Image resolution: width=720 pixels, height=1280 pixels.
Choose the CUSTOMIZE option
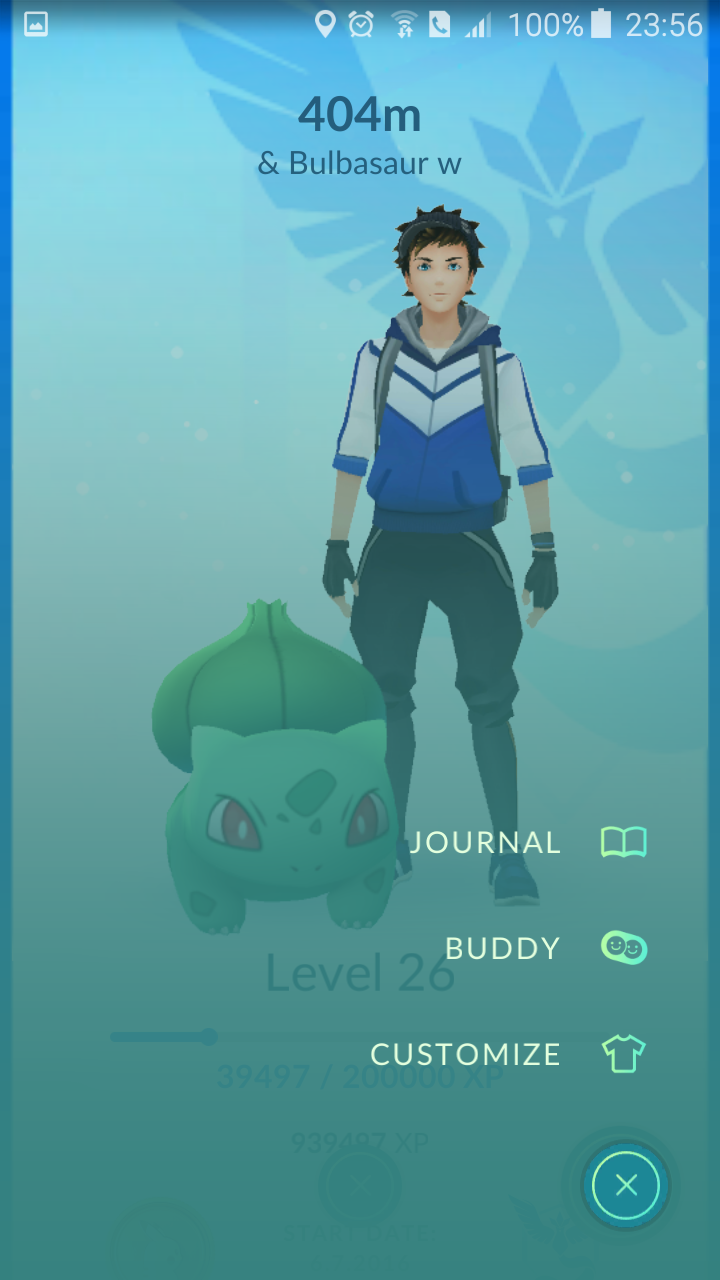[466, 1054]
